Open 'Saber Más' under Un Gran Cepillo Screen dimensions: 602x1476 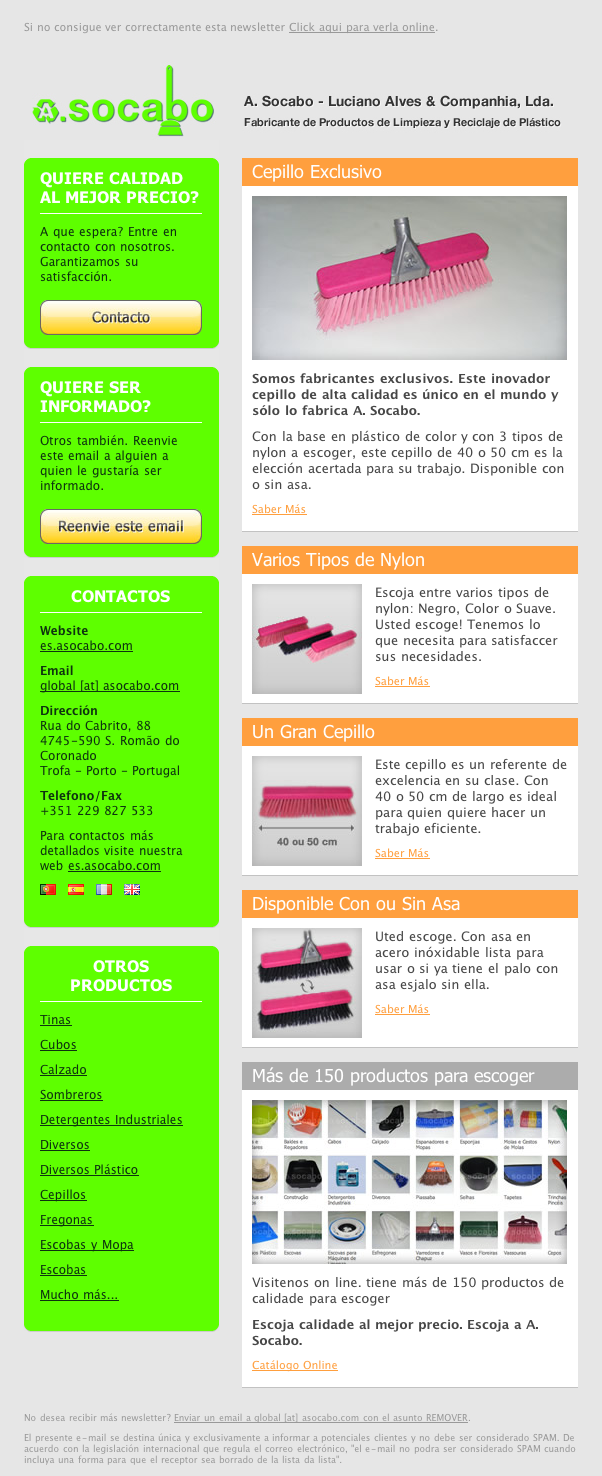(x=402, y=853)
